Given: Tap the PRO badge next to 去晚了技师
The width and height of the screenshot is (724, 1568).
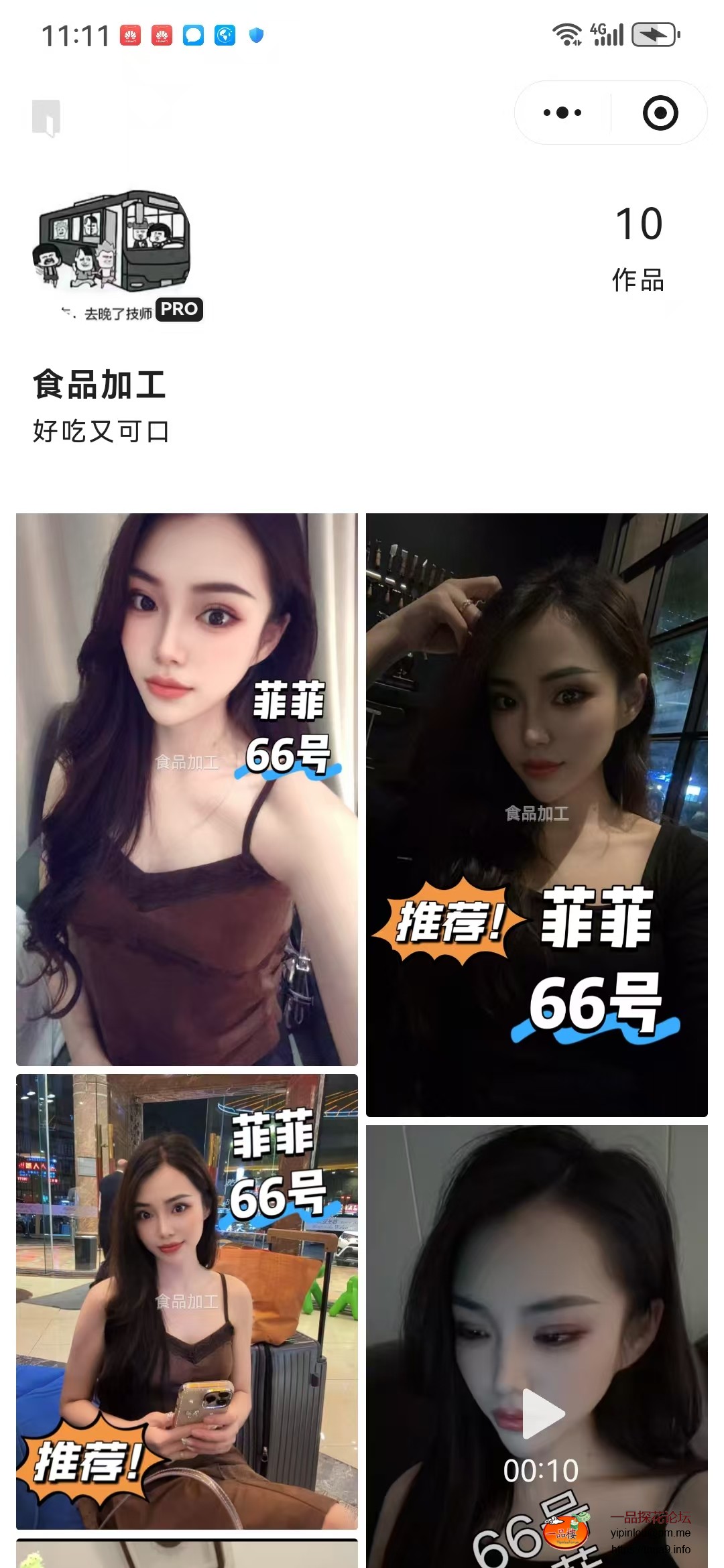Looking at the screenshot, I should tap(179, 310).
